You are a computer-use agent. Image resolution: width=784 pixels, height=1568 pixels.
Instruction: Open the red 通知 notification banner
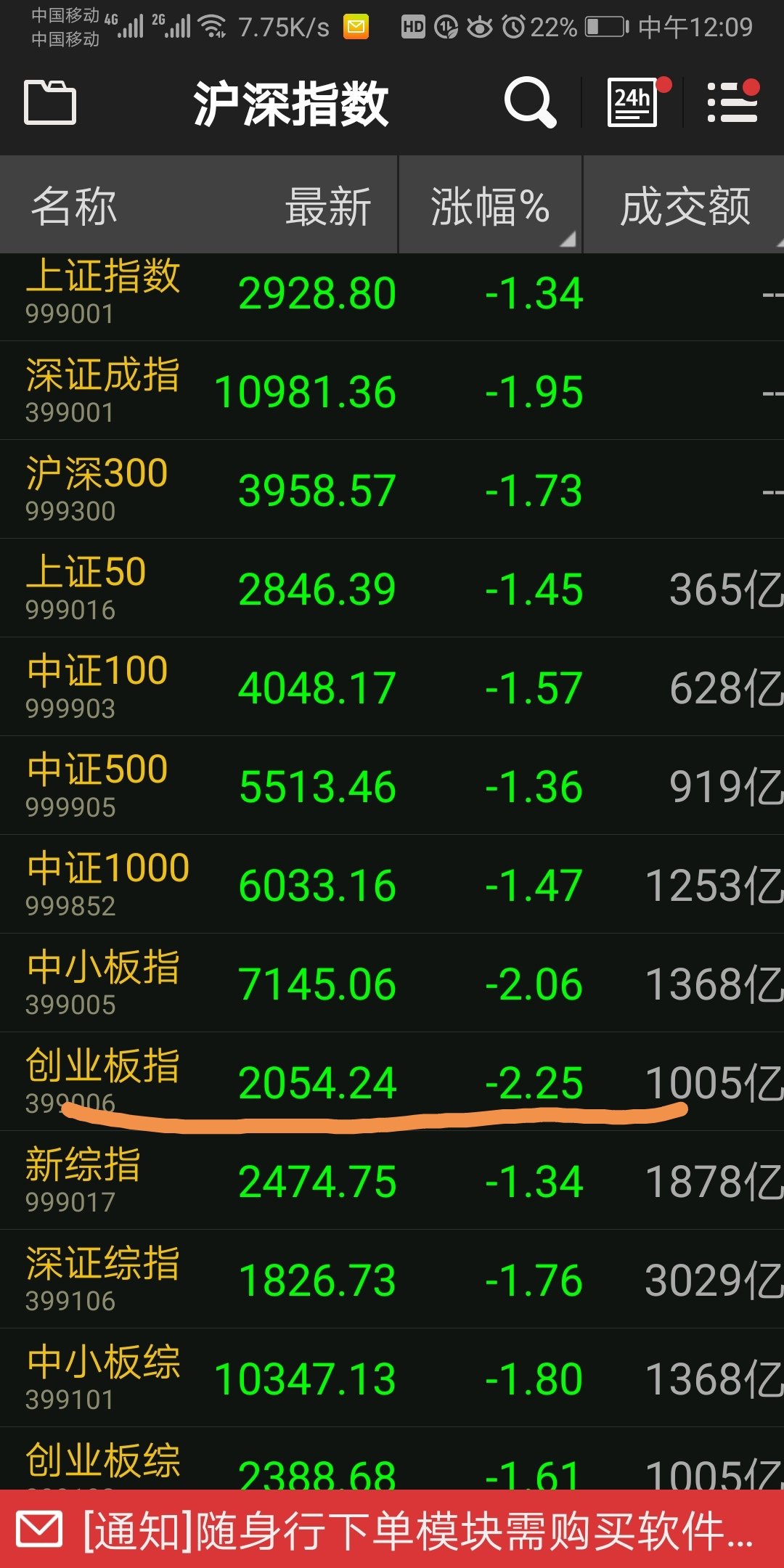point(392,1530)
